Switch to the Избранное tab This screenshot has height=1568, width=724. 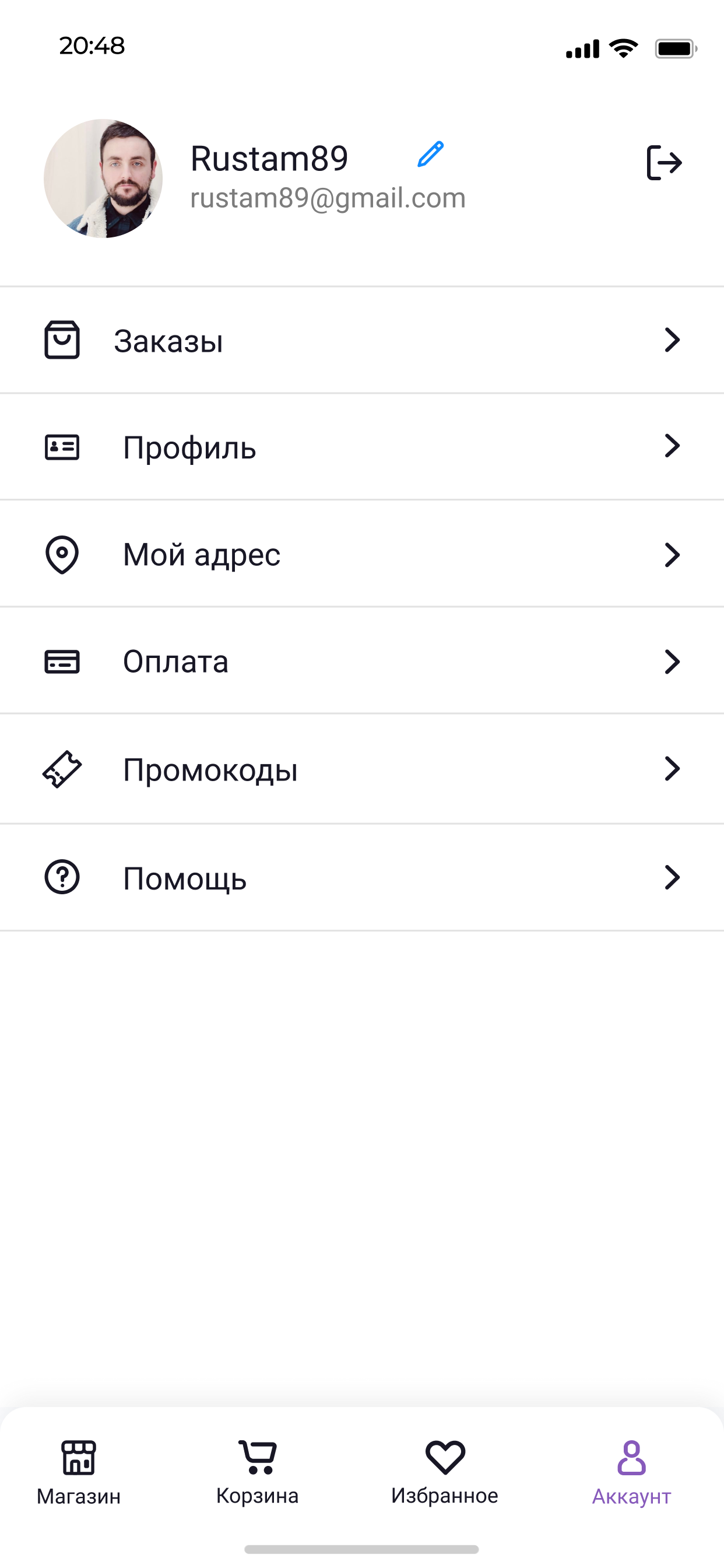tap(445, 1472)
